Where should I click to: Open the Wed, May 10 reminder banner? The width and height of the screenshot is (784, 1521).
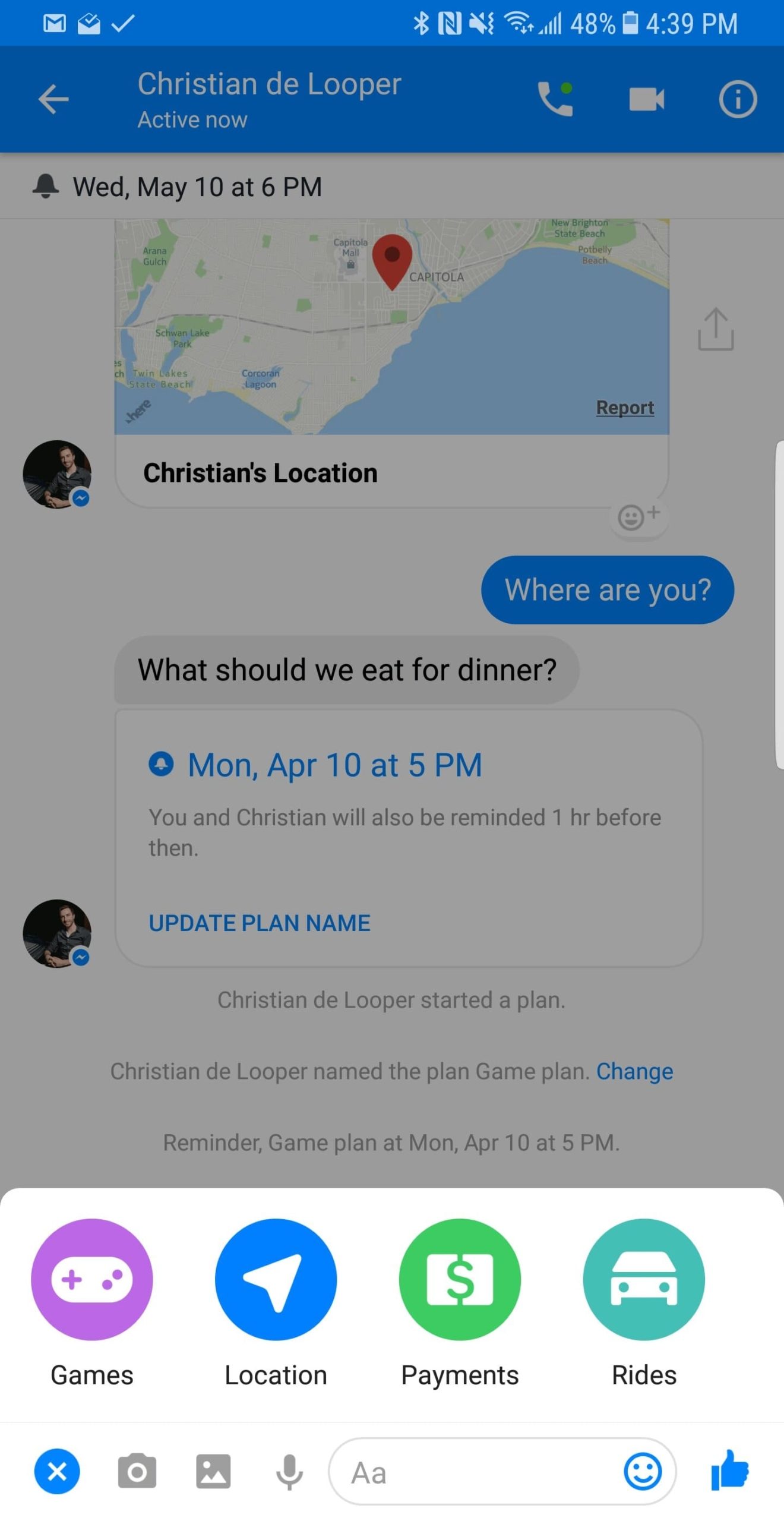tap(196, 187)
